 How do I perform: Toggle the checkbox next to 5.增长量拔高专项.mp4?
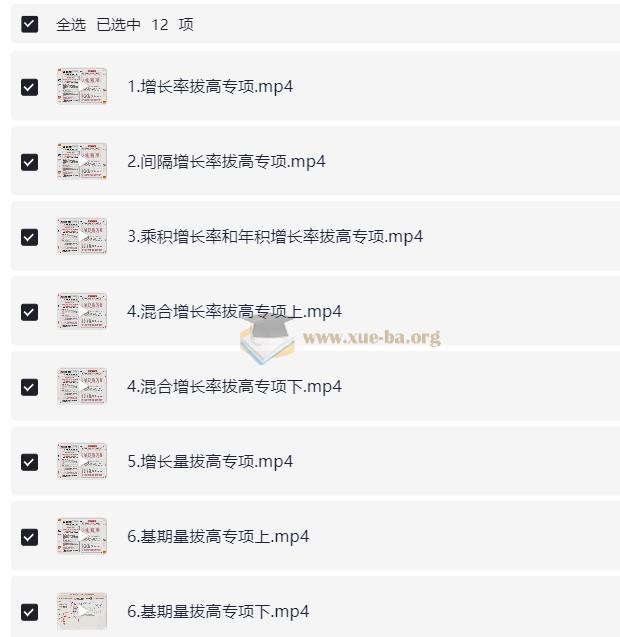(x=30, y=462)
